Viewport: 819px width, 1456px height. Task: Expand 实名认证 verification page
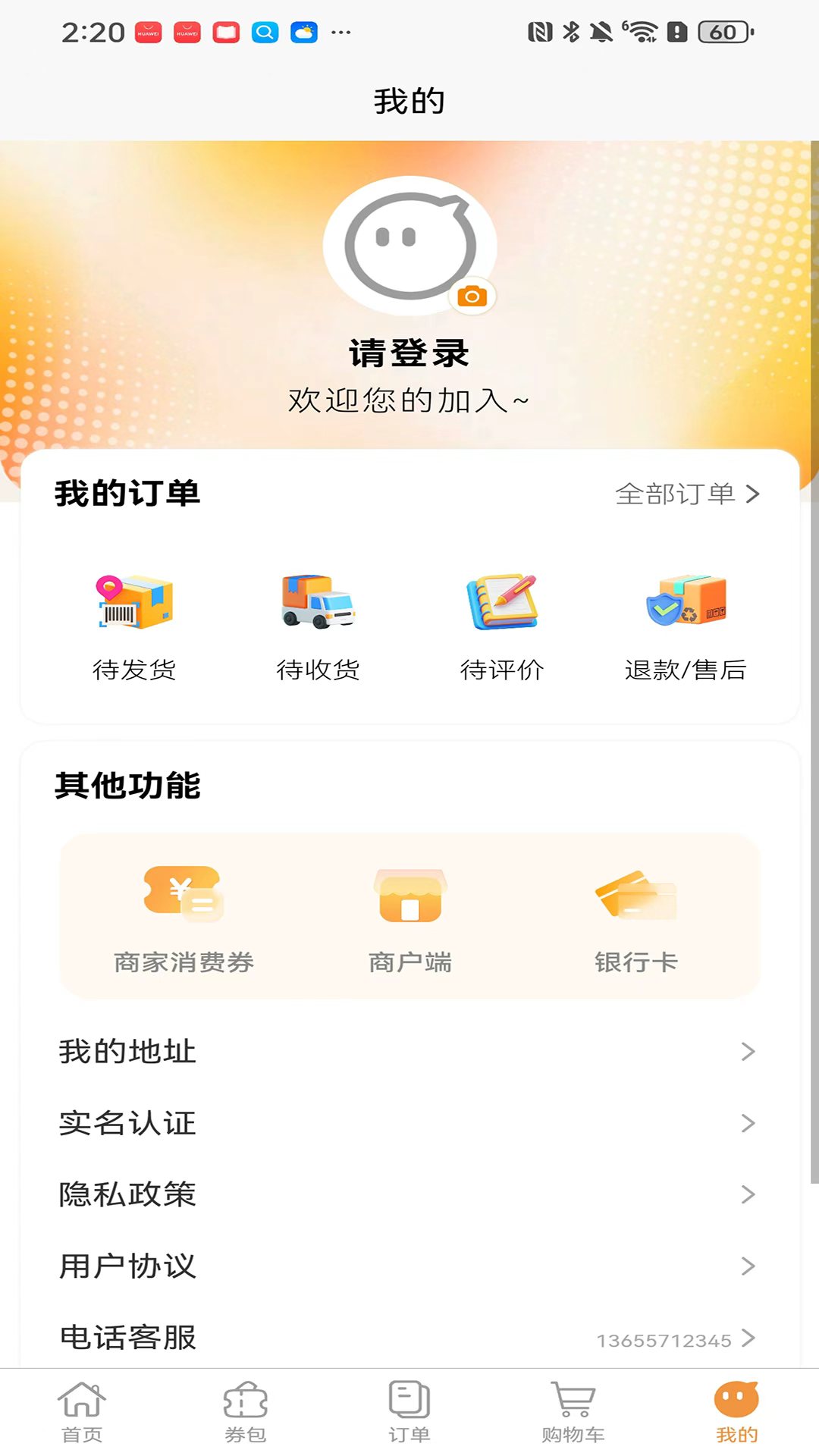tap(409, 1124)
